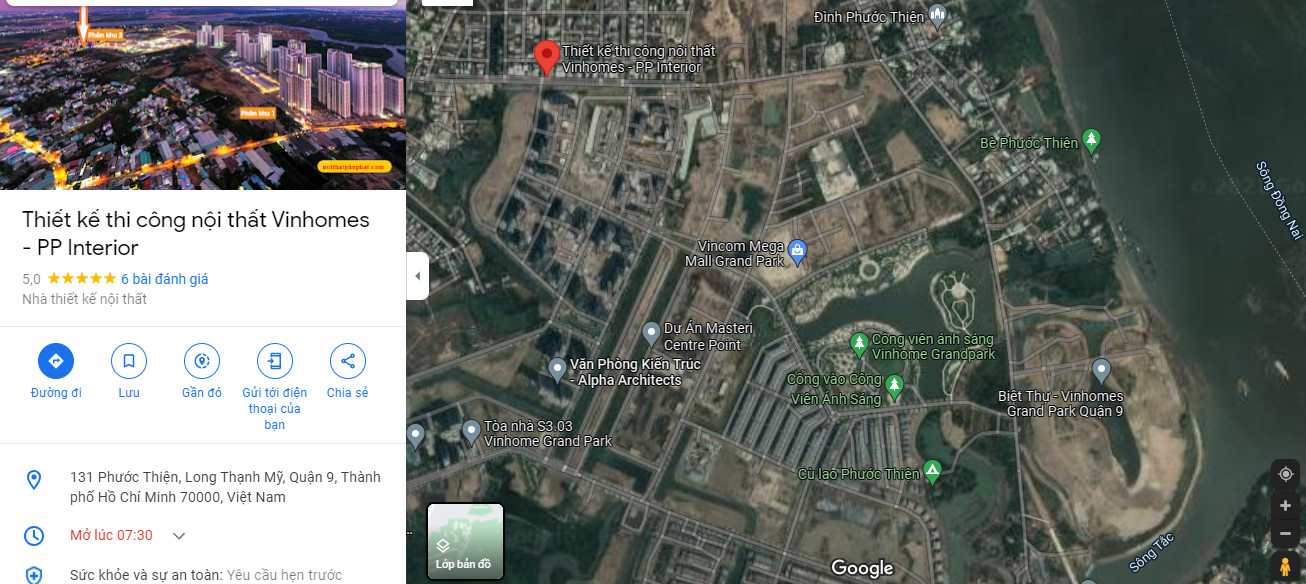Tap the Đường đi directions button
1306x584 pixels.
[x=56, y=361]
